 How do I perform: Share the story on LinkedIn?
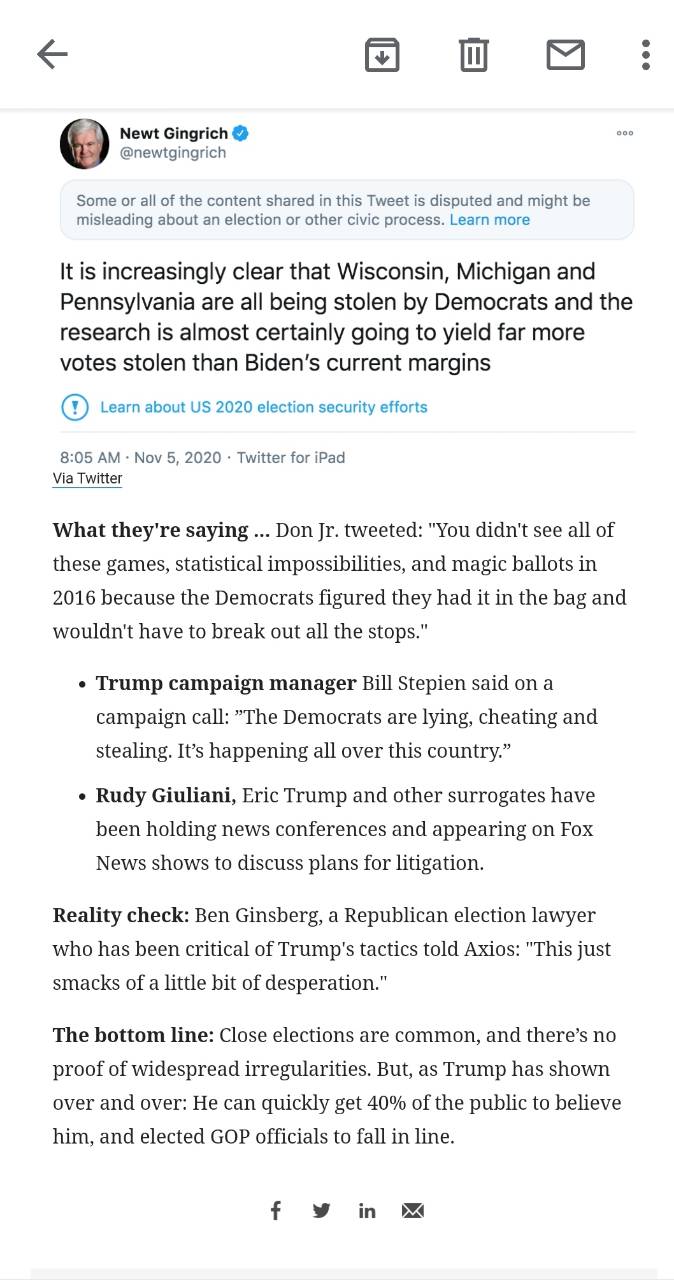367,1210
